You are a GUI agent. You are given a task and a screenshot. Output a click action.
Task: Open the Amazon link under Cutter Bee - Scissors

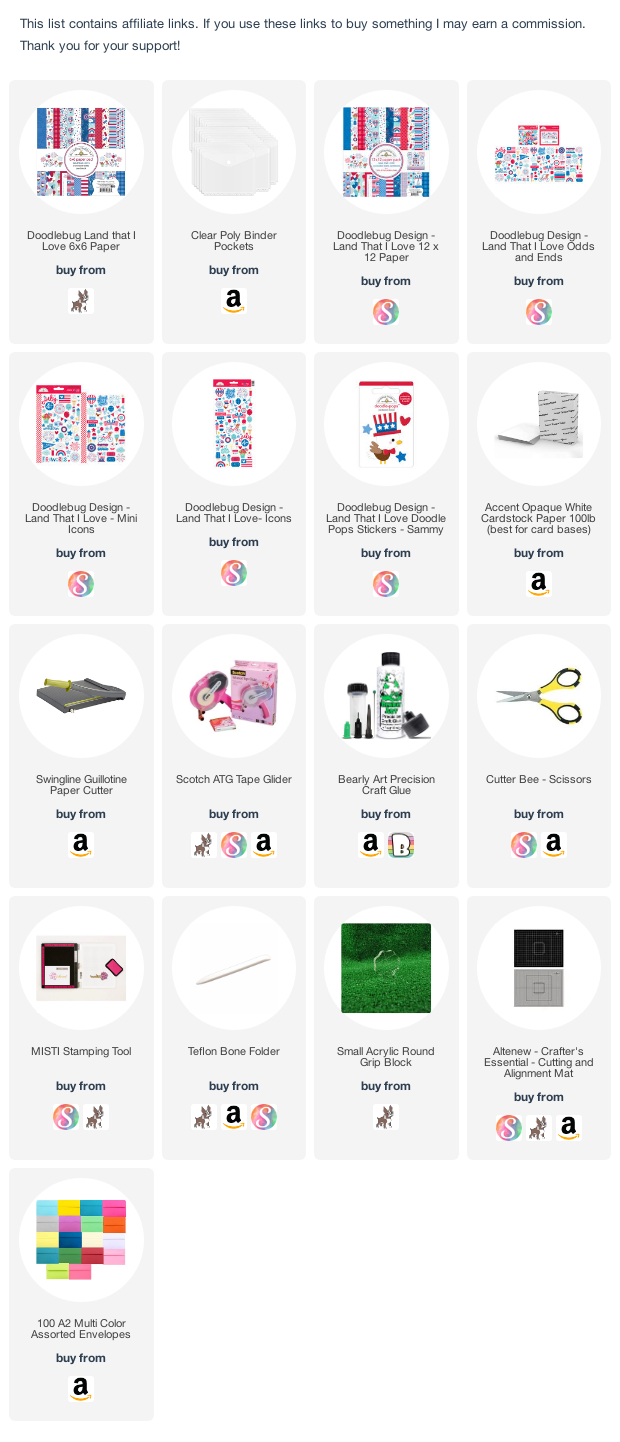(x=554, y=845)
